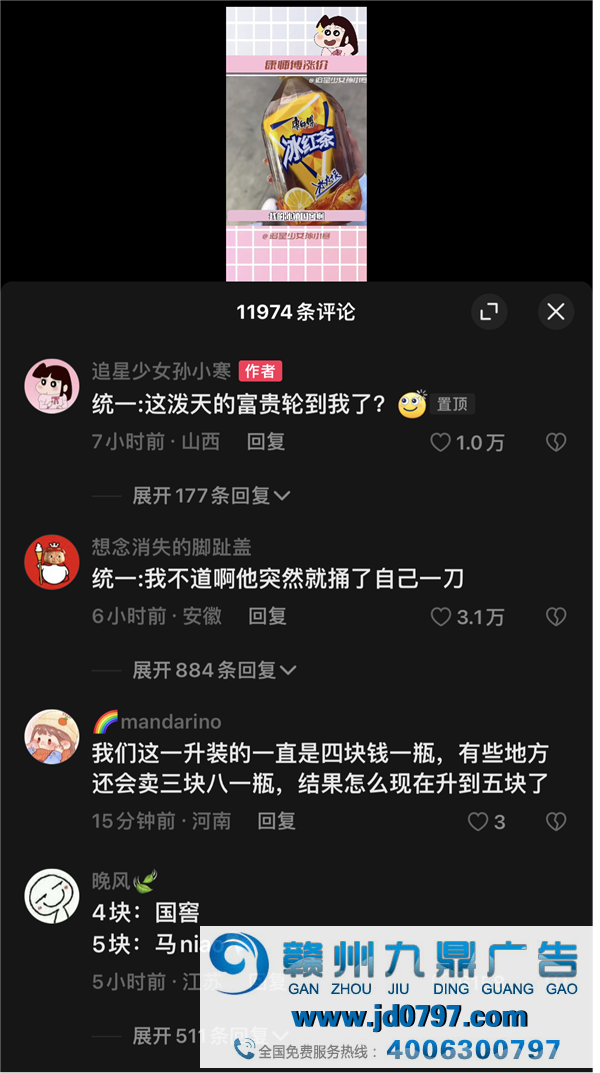
Task: Dislike 追星少女孙小寒's comment
Action: click(556, 442)
